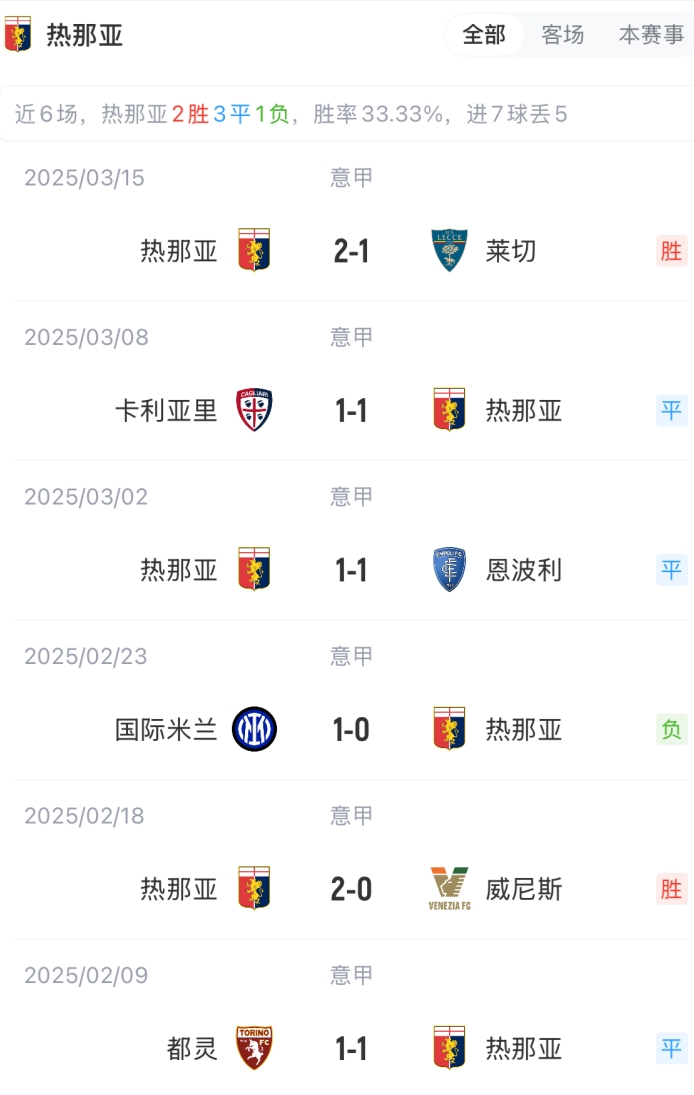
Task: Switch to the 全部 filter tab
Action: [484, 35]
